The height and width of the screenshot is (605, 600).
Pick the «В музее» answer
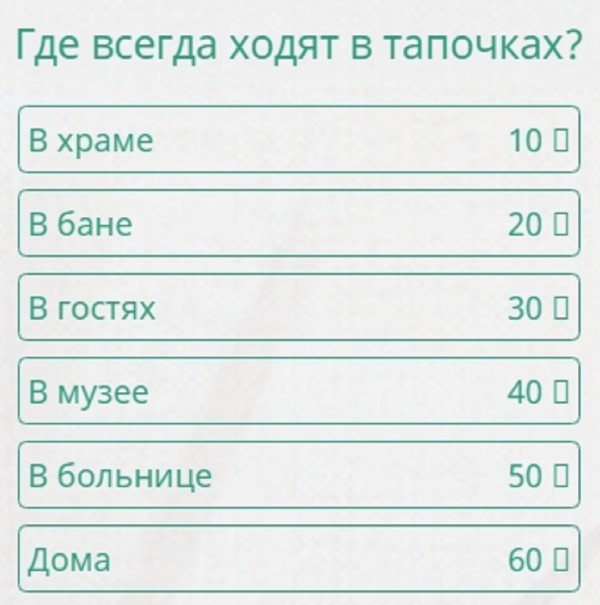(298, 392)
